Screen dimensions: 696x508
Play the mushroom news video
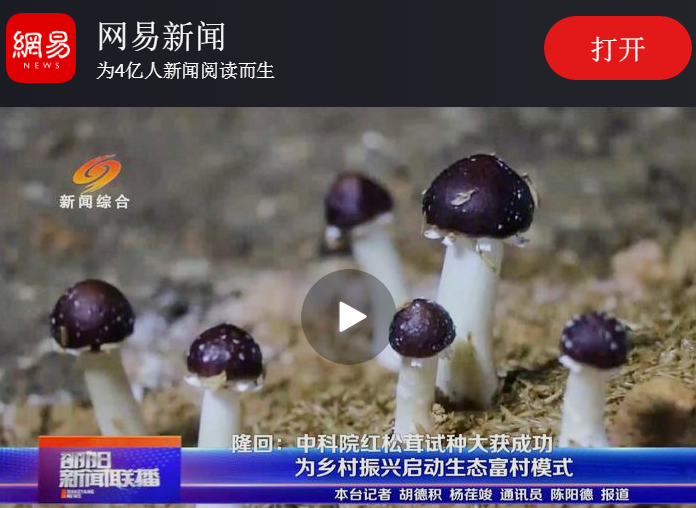pyautogui.click(x=348, y=316)
